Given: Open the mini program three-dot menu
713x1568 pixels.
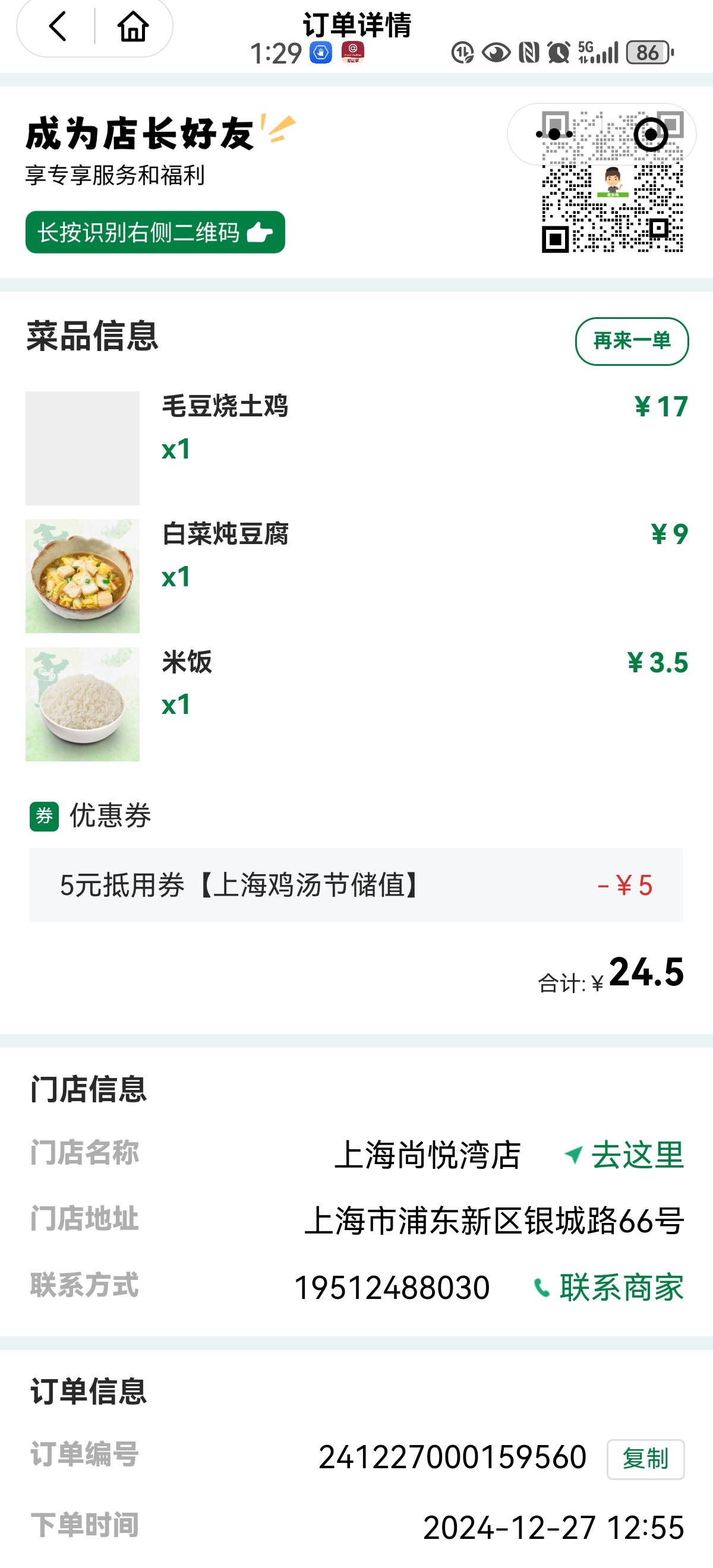Looking at the screenshot, I should pos(554,134).
